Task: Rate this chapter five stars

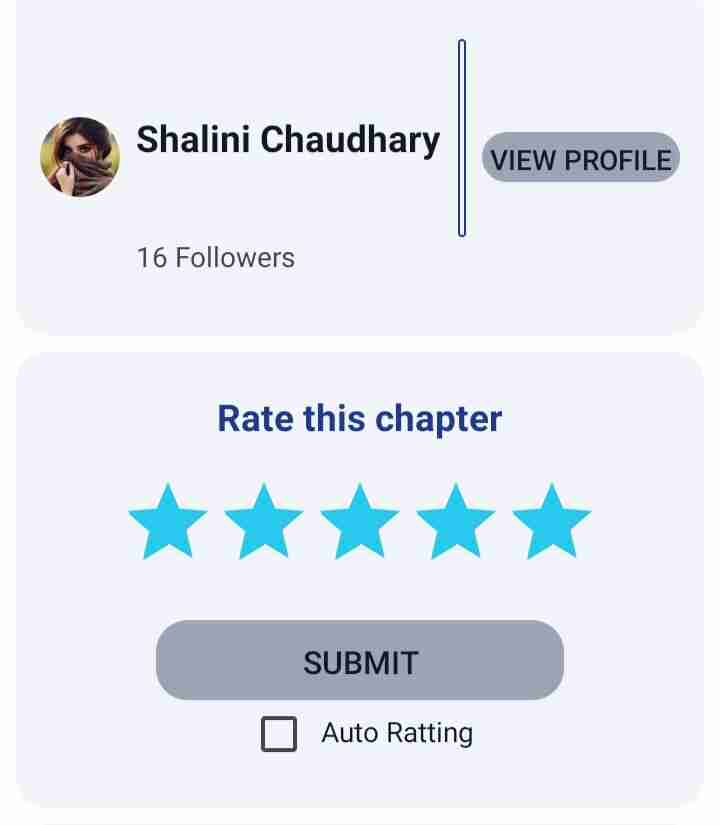Action: pos(551,521)
